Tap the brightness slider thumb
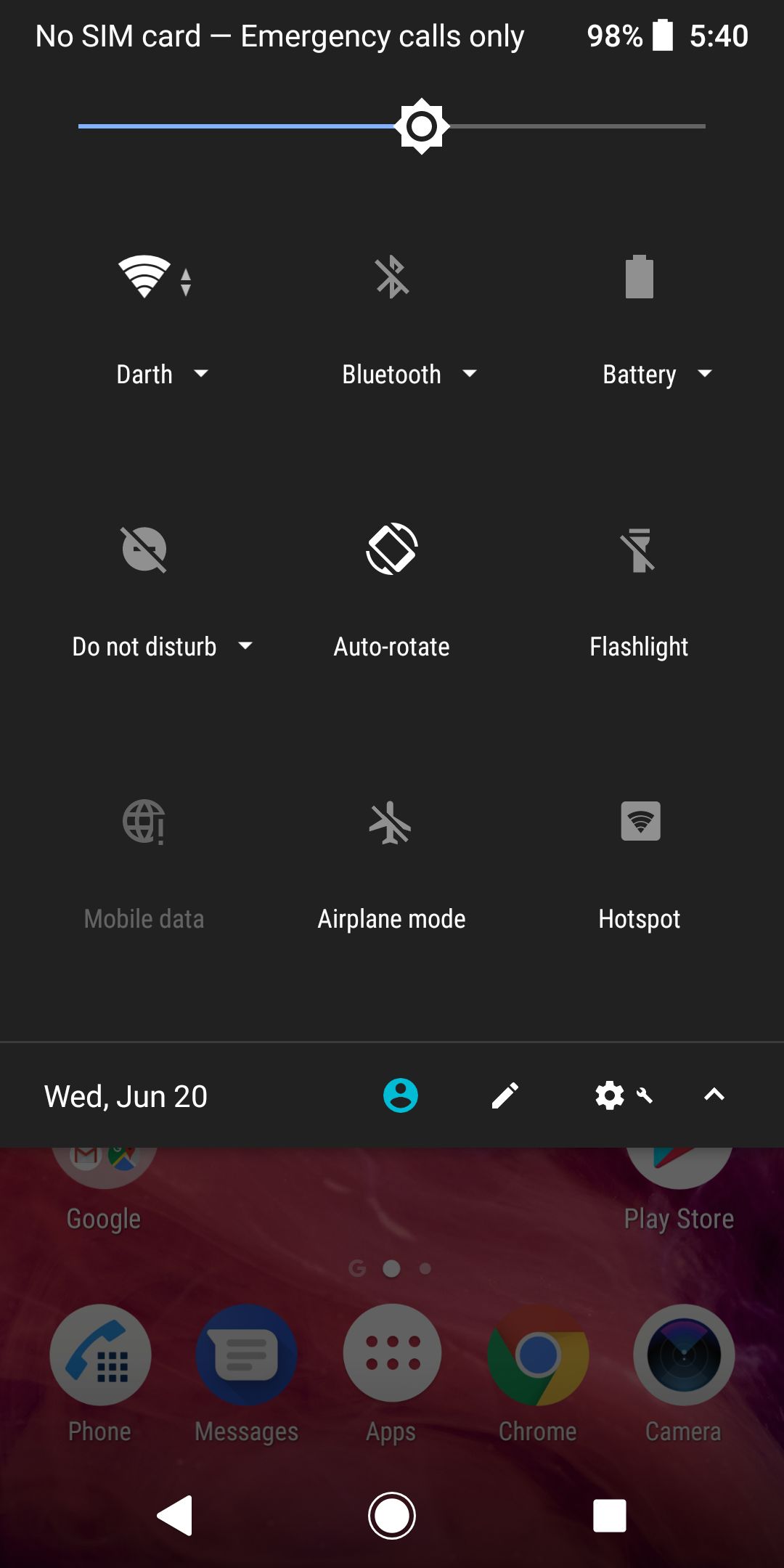784x1568 pixels. tap(422, 126)
